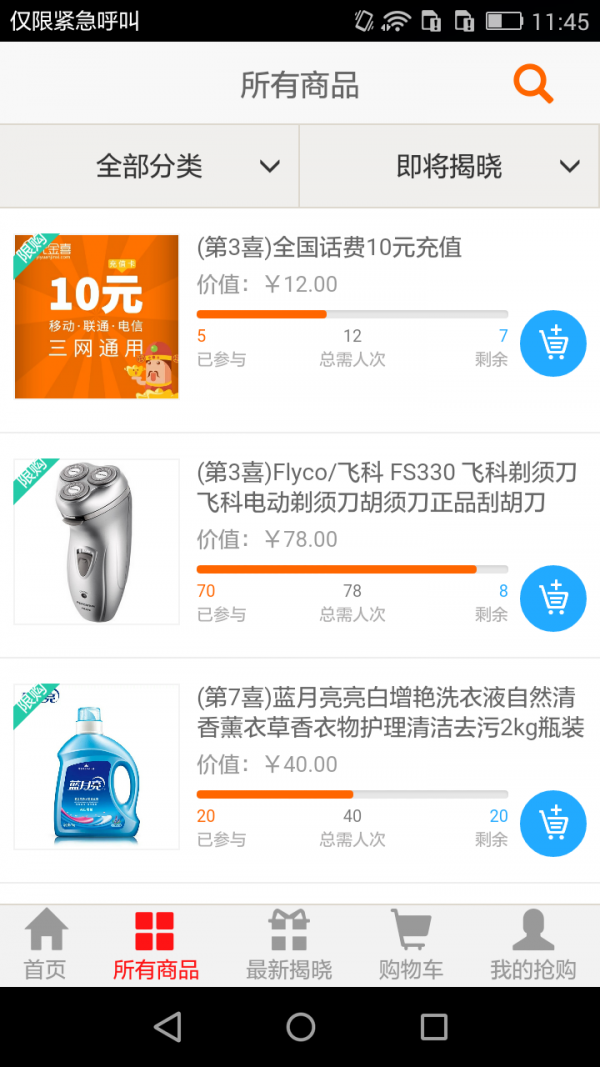Add 蓝月亮 laundry detergent to cart

pos(553,824)
